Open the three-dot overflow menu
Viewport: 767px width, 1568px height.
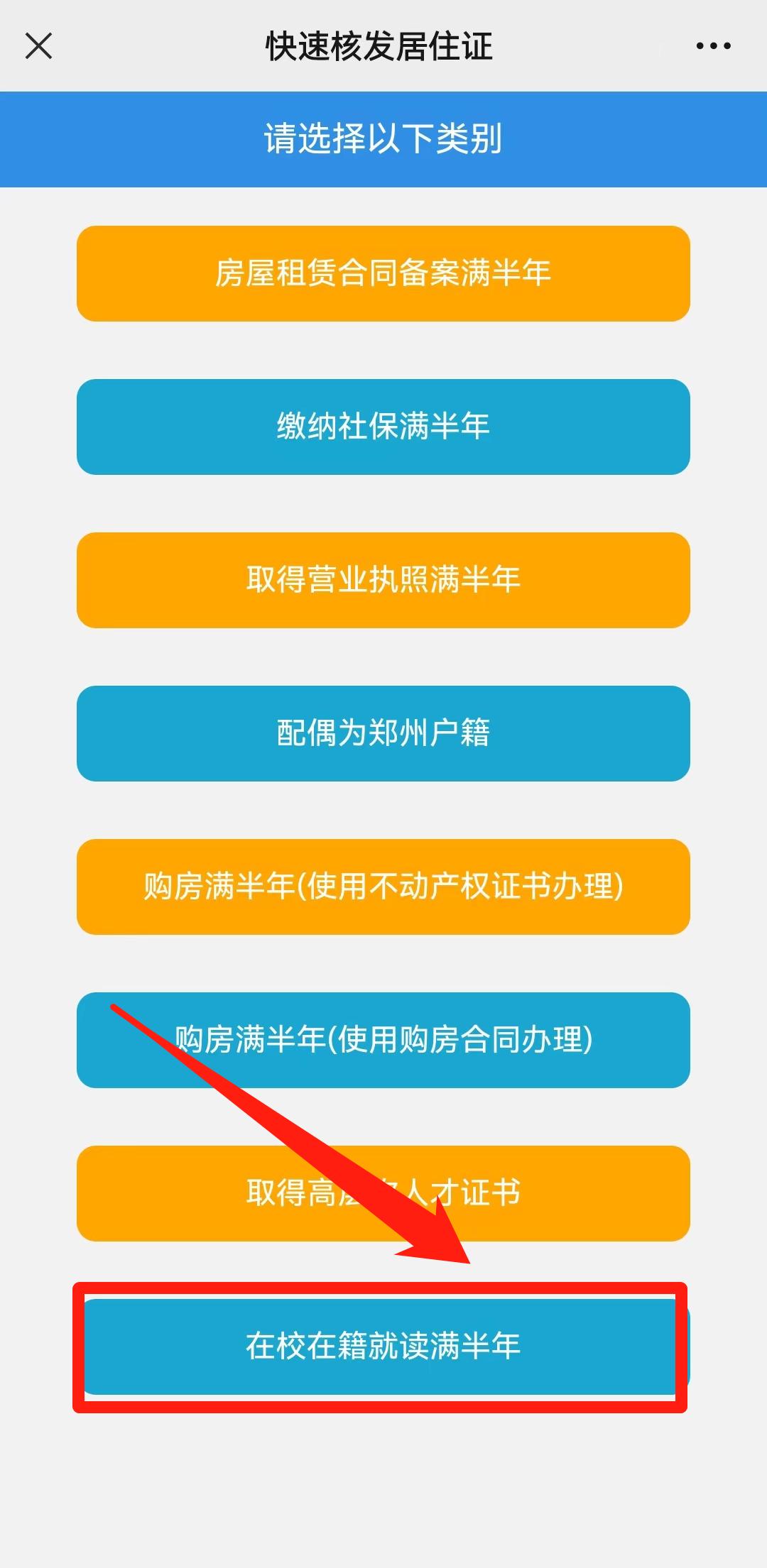tap(713, 46)
